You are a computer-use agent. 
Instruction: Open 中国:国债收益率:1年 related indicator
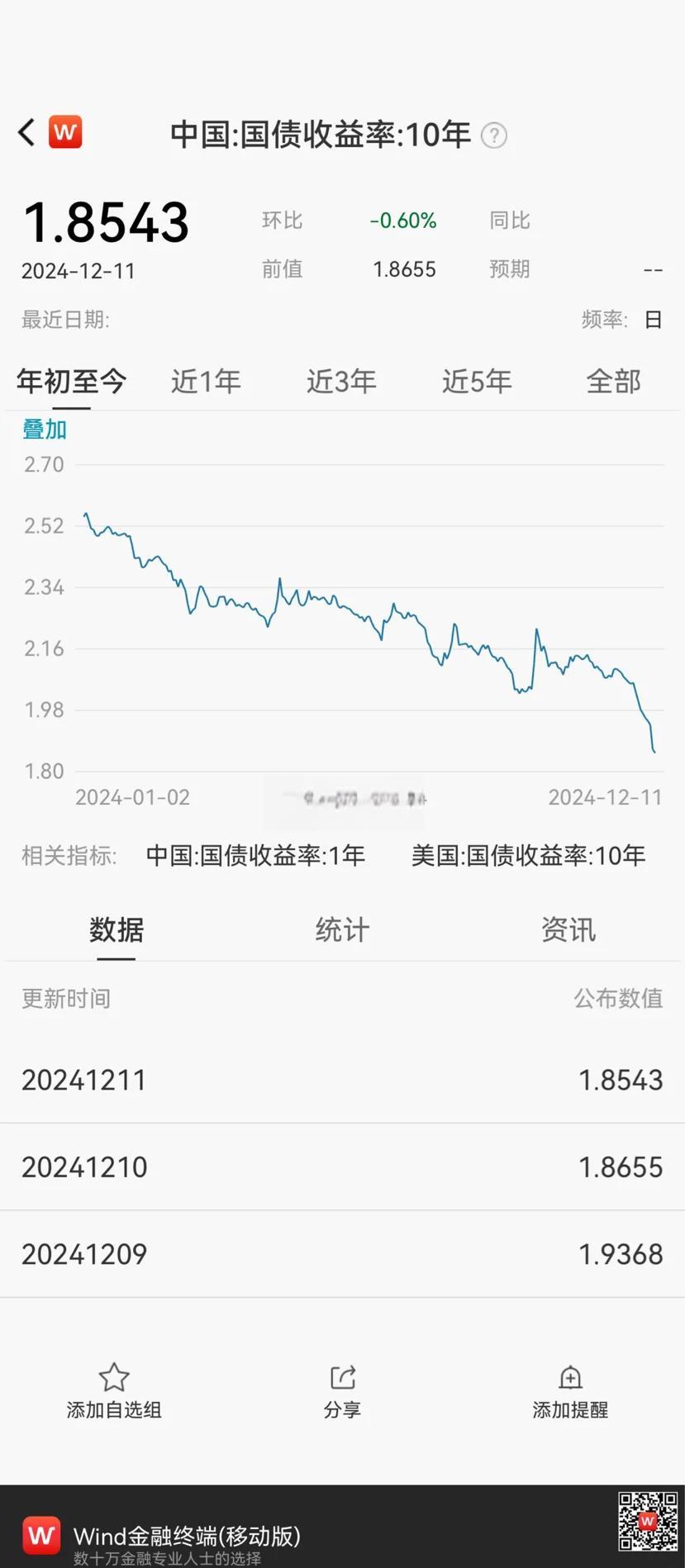[254, 856]
